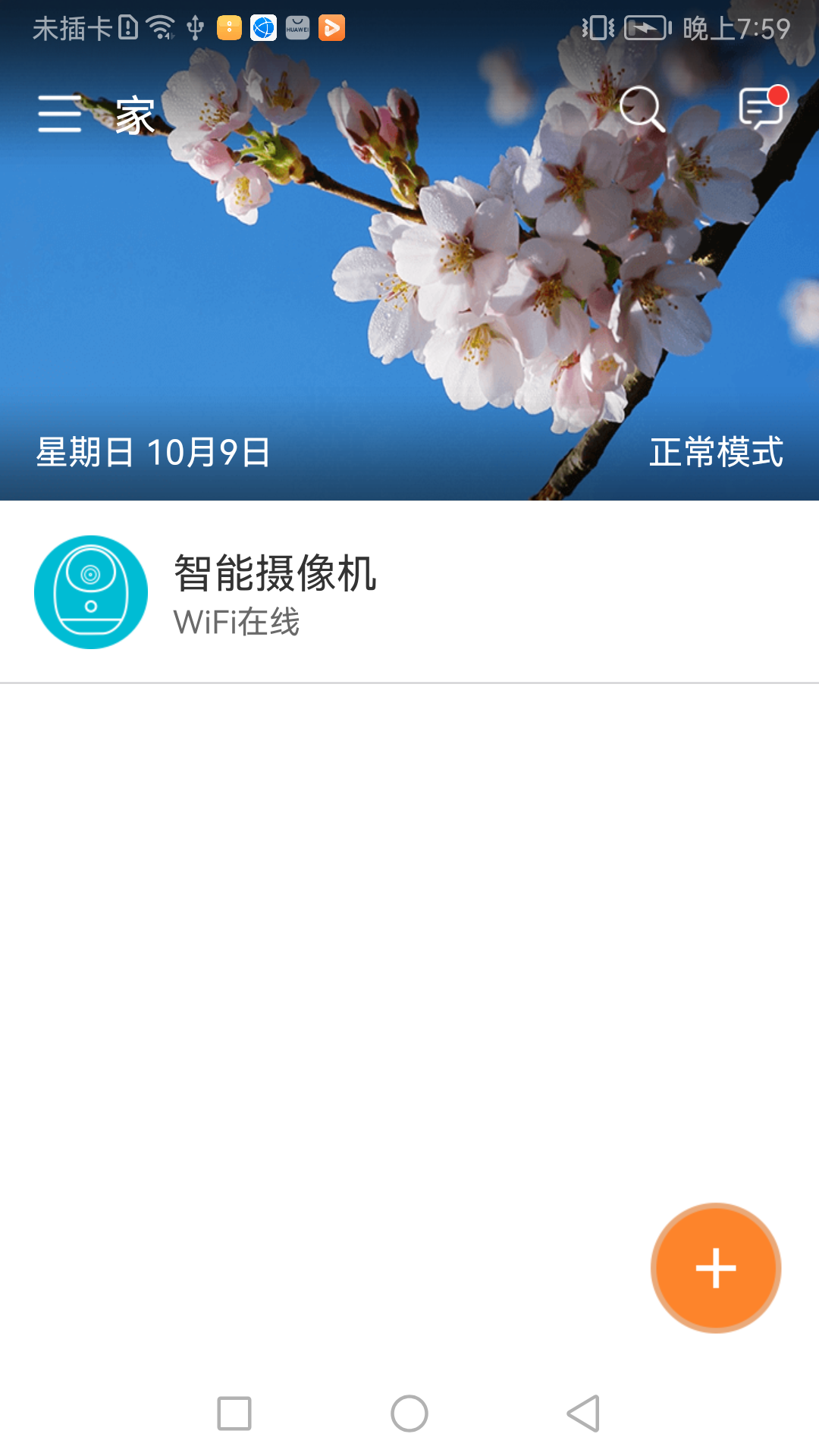This screenshot has width=819, height=1456.
Task: Open the search icon
Action: [x=642, y=110]
